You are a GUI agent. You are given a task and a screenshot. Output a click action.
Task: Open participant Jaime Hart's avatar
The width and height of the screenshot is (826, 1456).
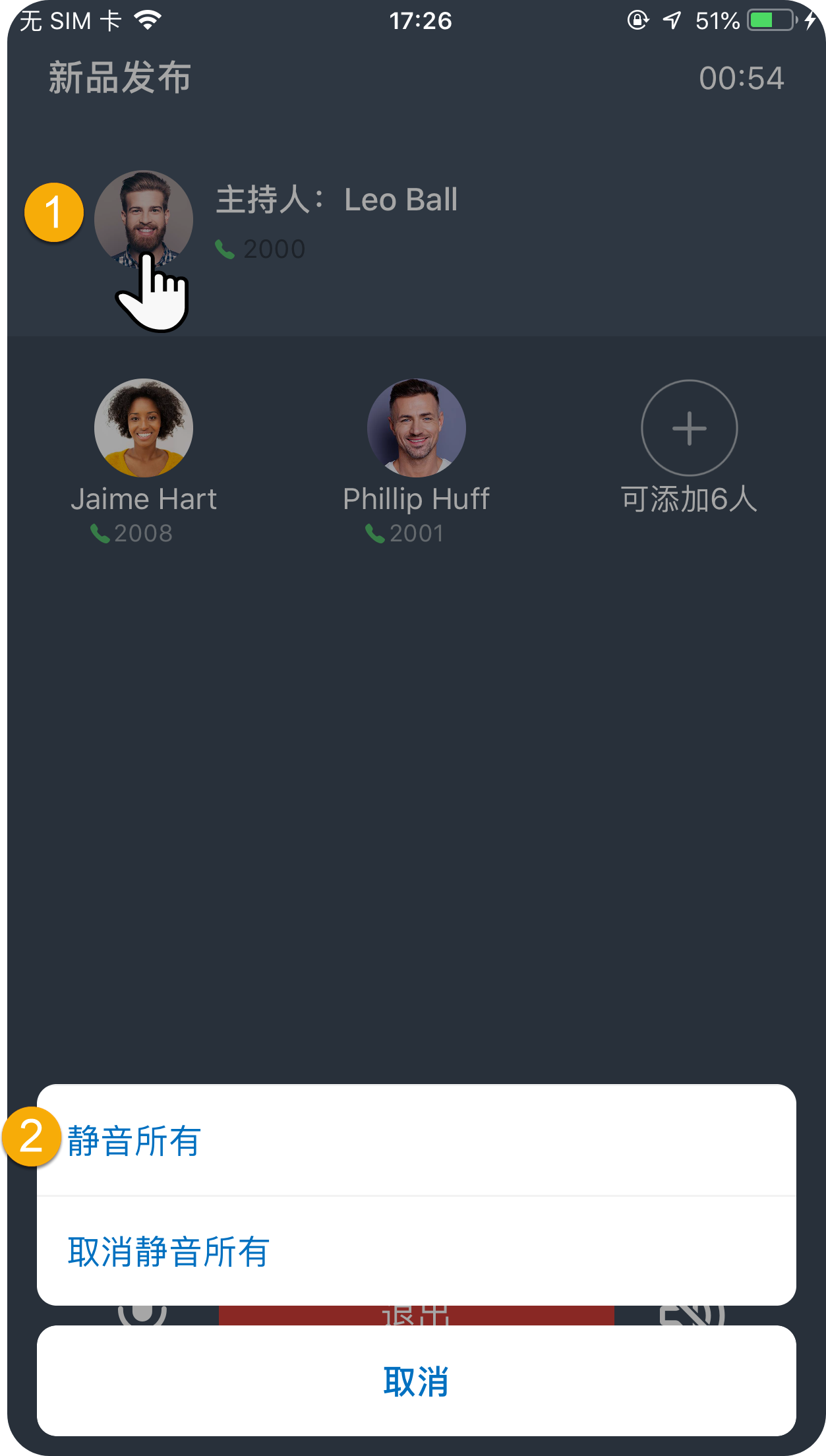point(144,427)
